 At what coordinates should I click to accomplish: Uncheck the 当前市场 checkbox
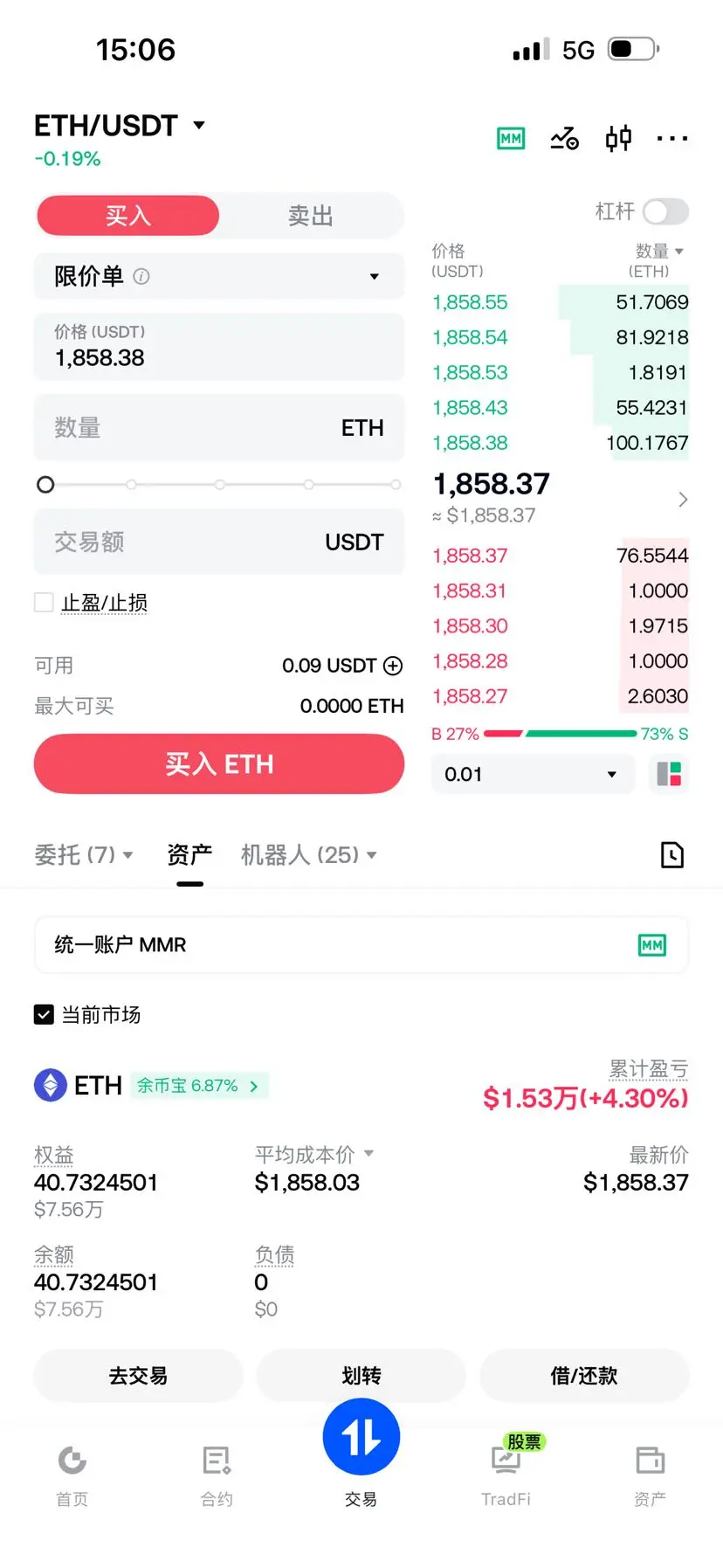(x=44, y=1014)
